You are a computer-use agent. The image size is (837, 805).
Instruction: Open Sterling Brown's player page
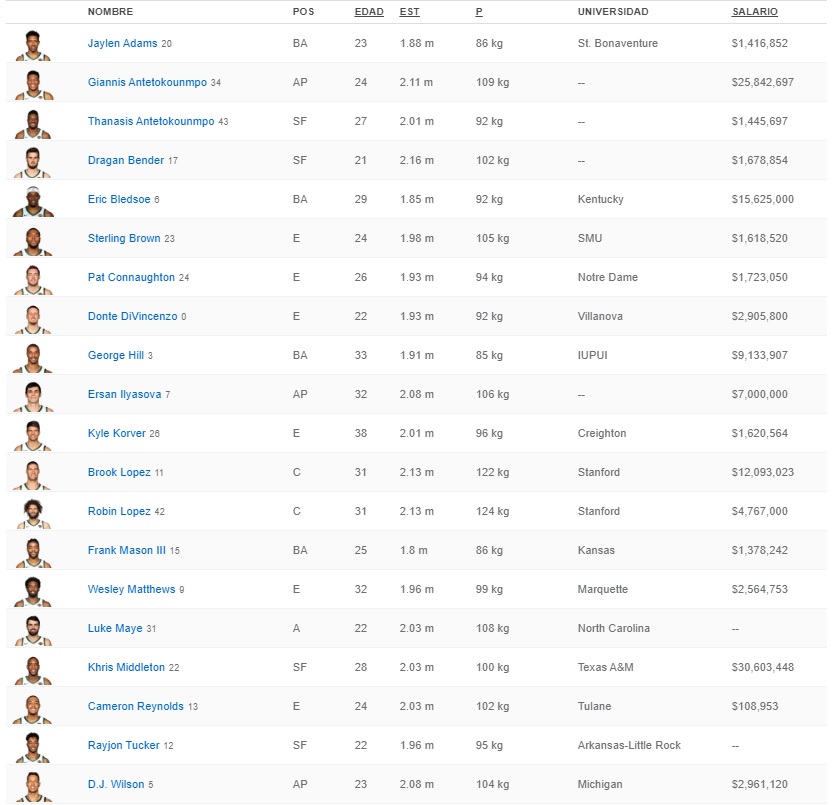(x=124, y=239)
